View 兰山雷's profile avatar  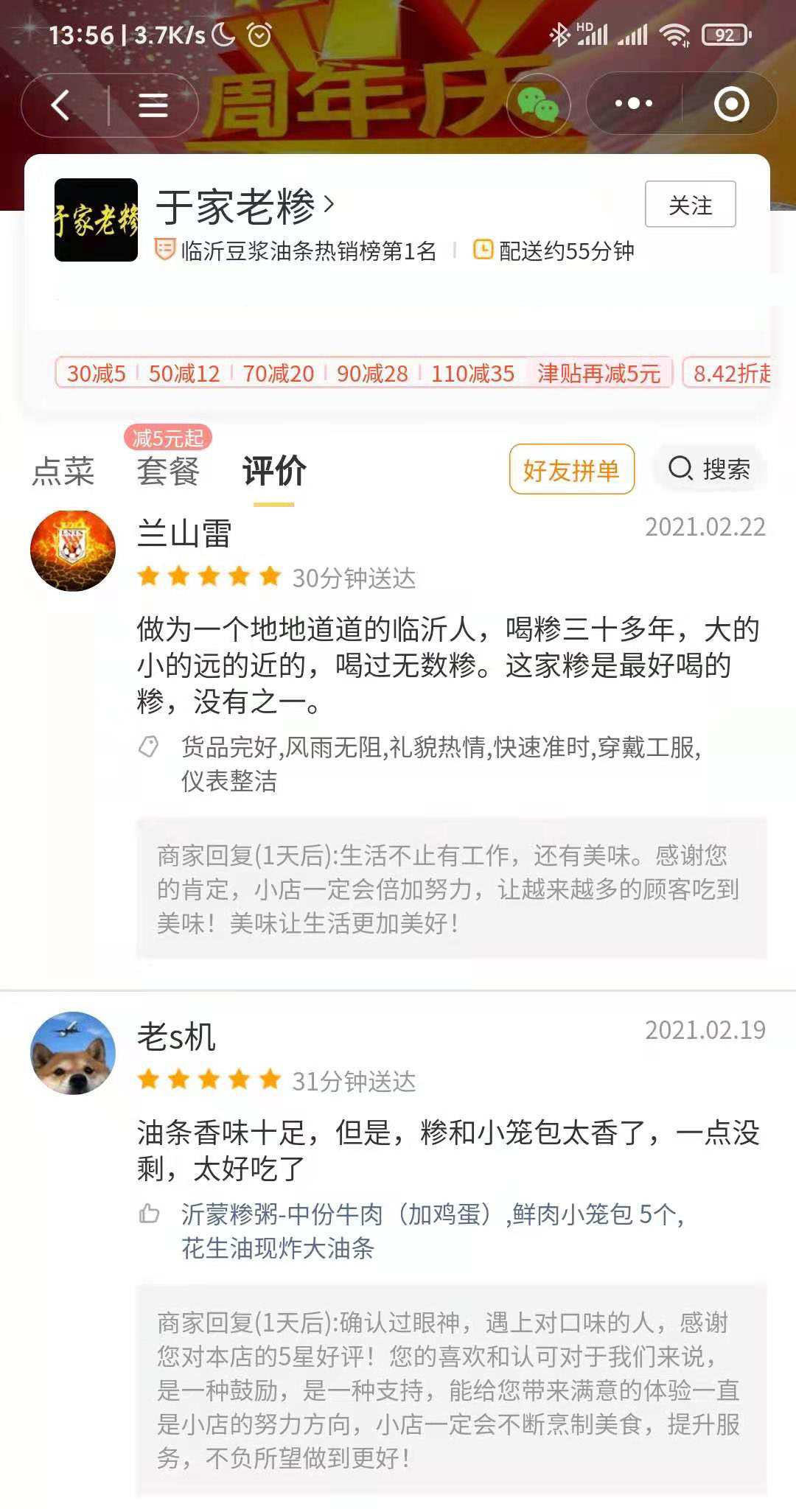coord(73,550)
